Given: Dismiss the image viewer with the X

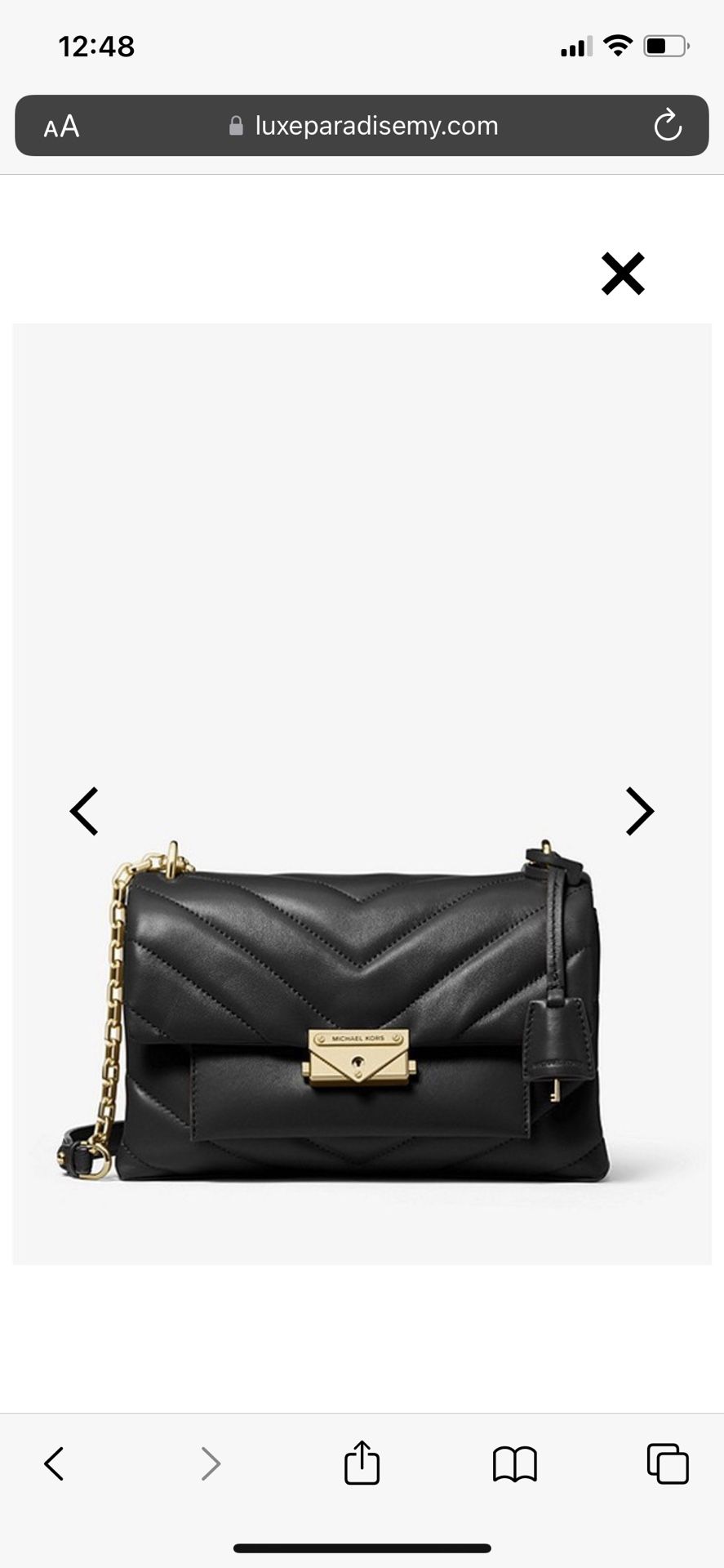Looking at the screenshot, I should tap(623, 274).
